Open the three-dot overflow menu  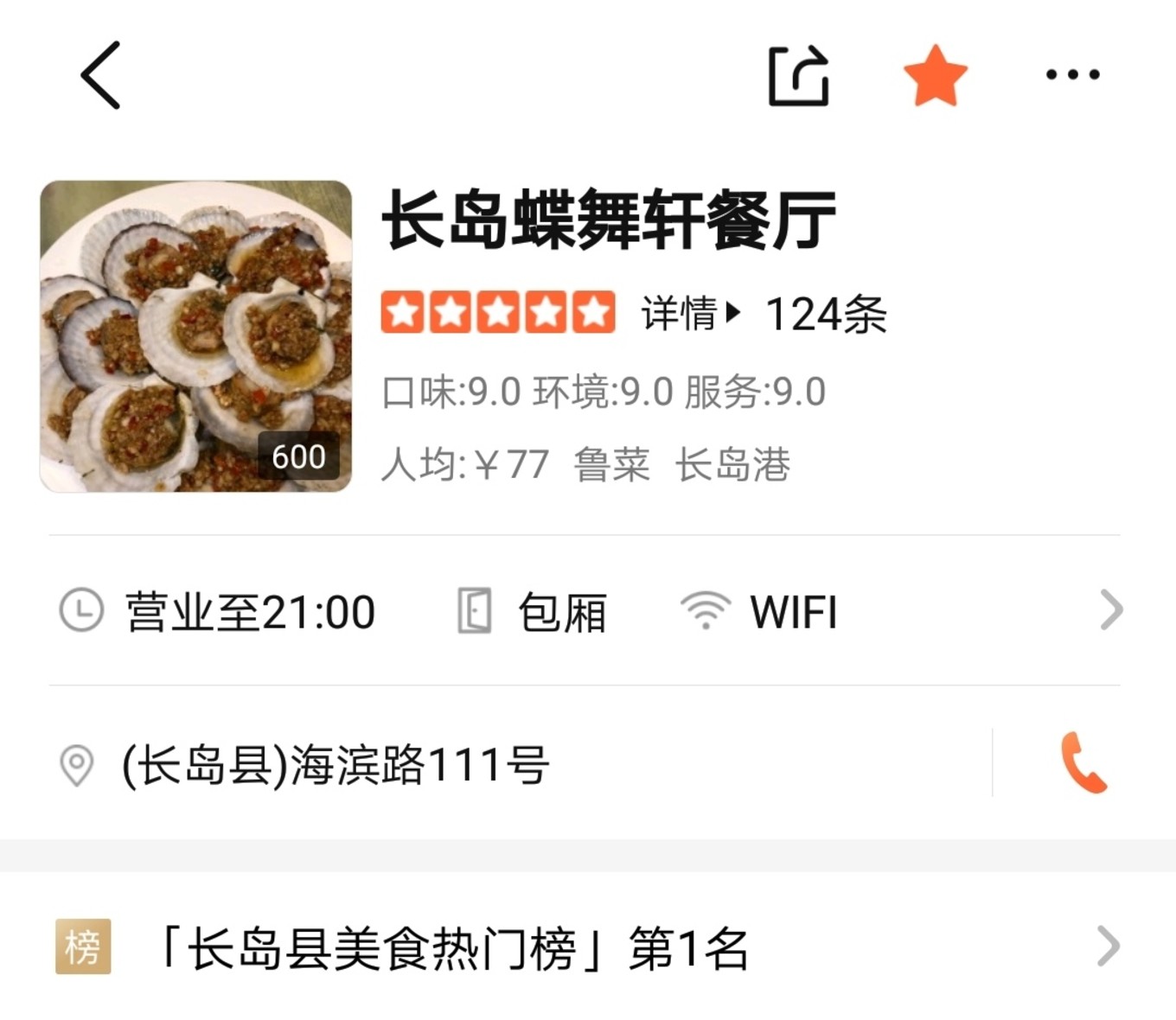coord(1072,75)
